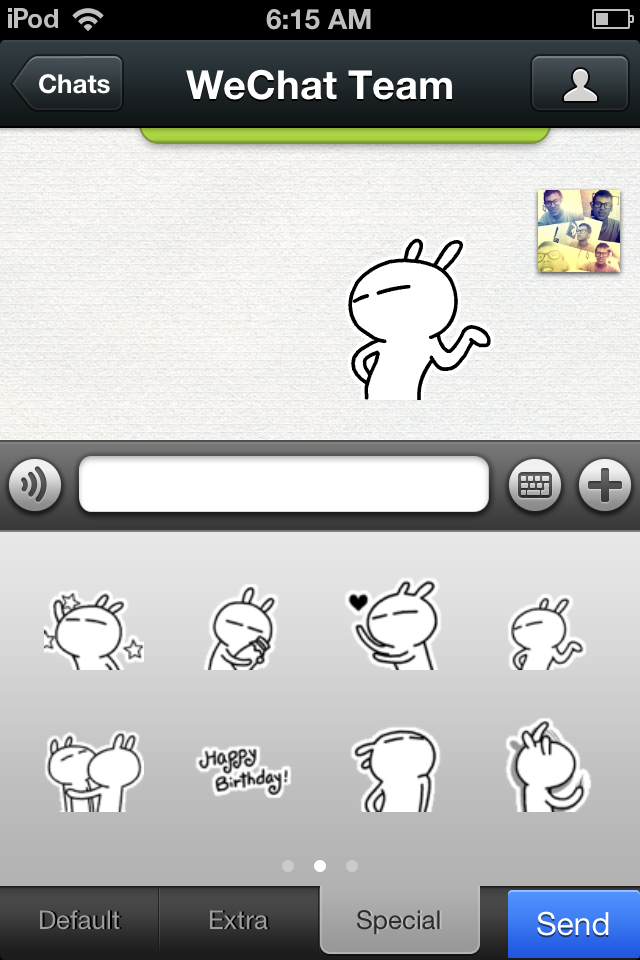Go back to Chats
Screen dimensions: 640x960
point(68,84)
